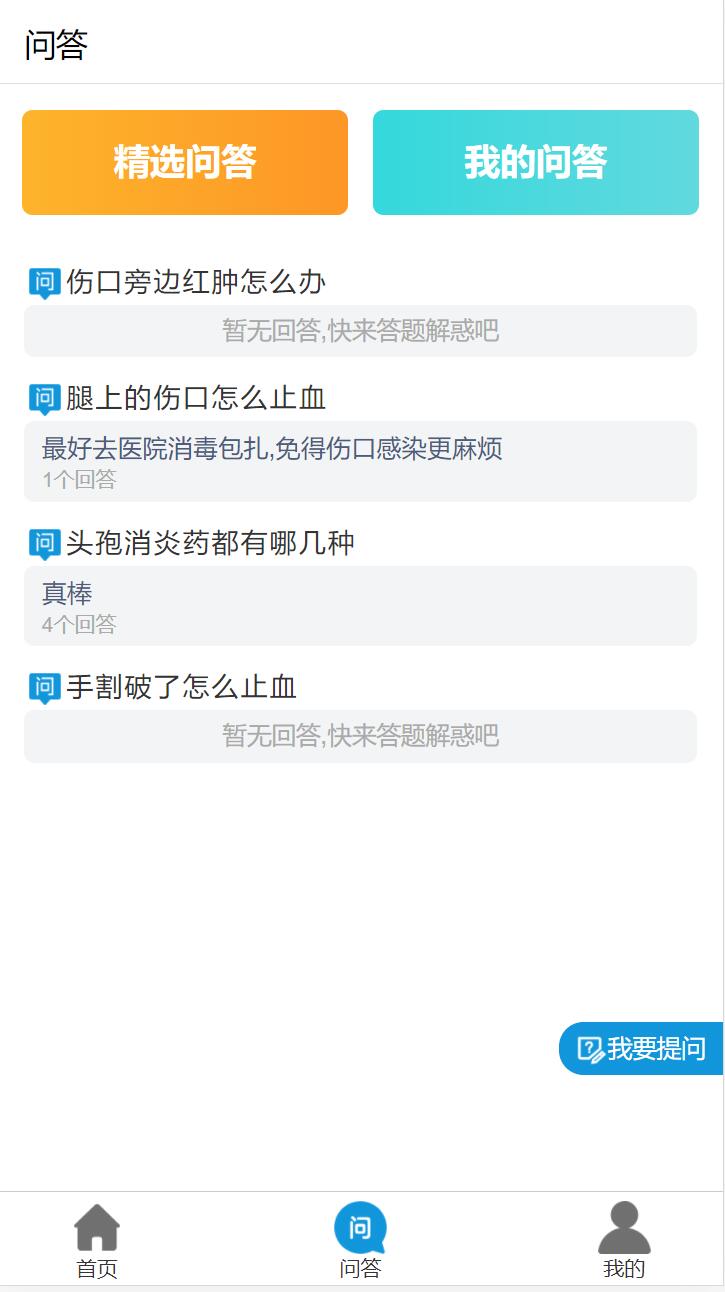This screenshot has height=1292, width=725.
Task: Tap the 我的 person icon in bottom bar
Action: [x=623, y=1225]
